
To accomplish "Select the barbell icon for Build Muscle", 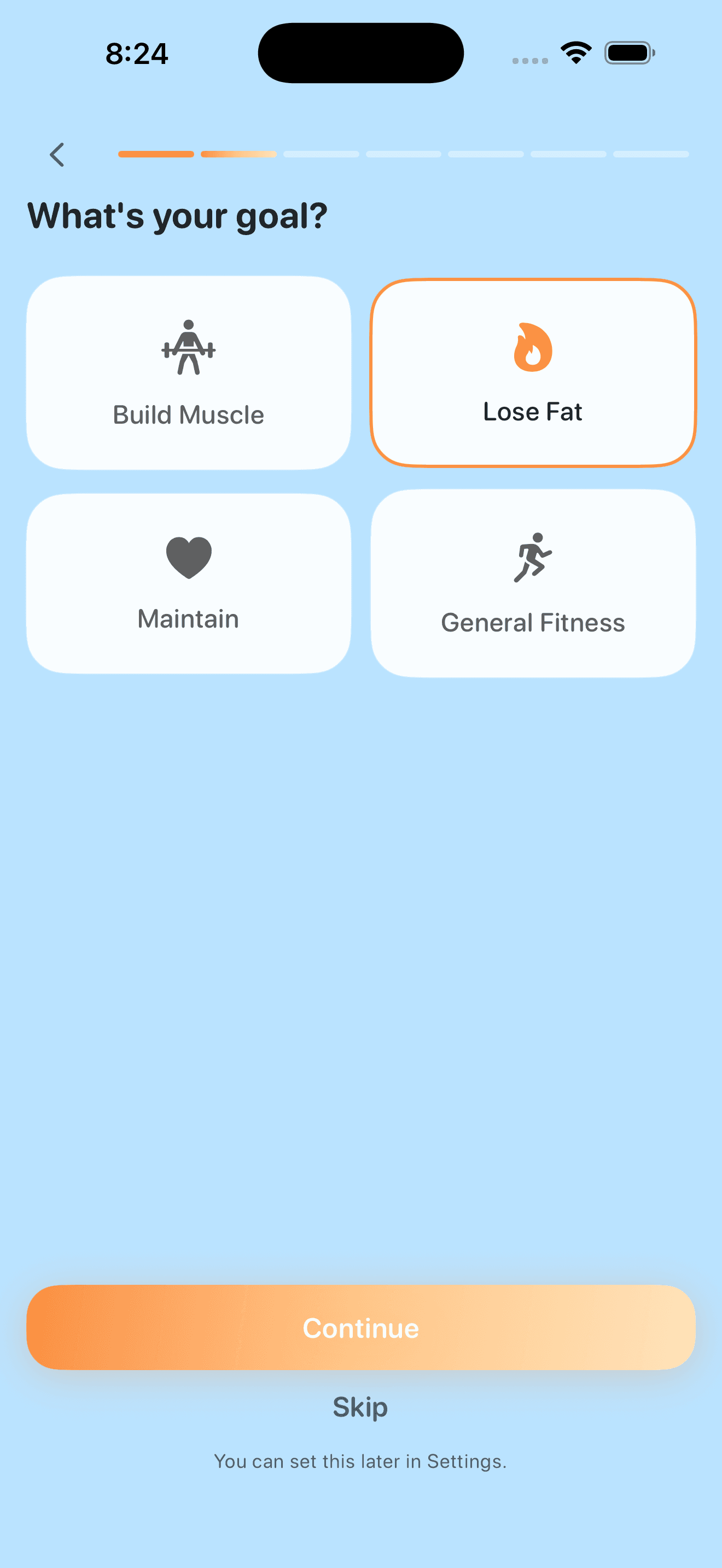I will [x=189, y=348].
